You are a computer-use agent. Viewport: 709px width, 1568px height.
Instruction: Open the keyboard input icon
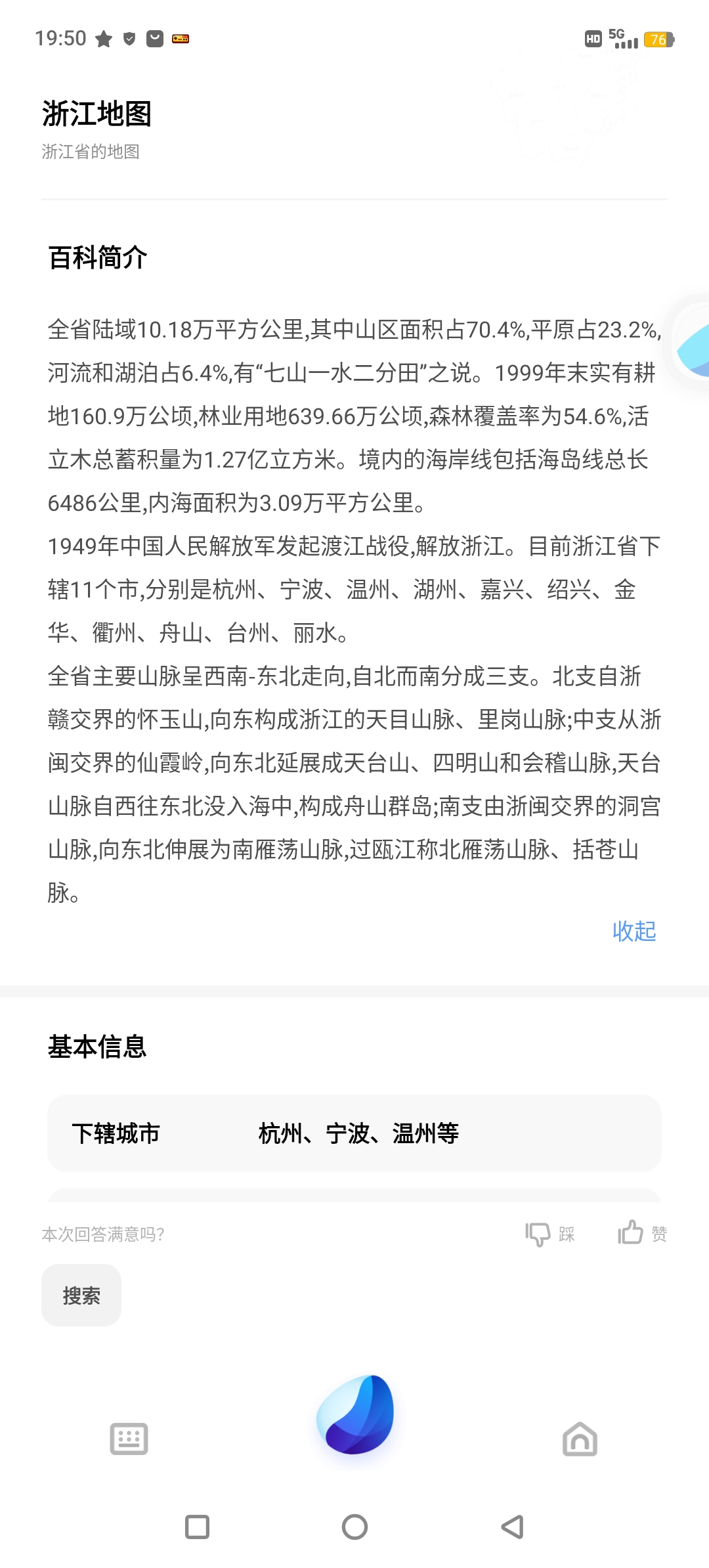click(129, 1439)
